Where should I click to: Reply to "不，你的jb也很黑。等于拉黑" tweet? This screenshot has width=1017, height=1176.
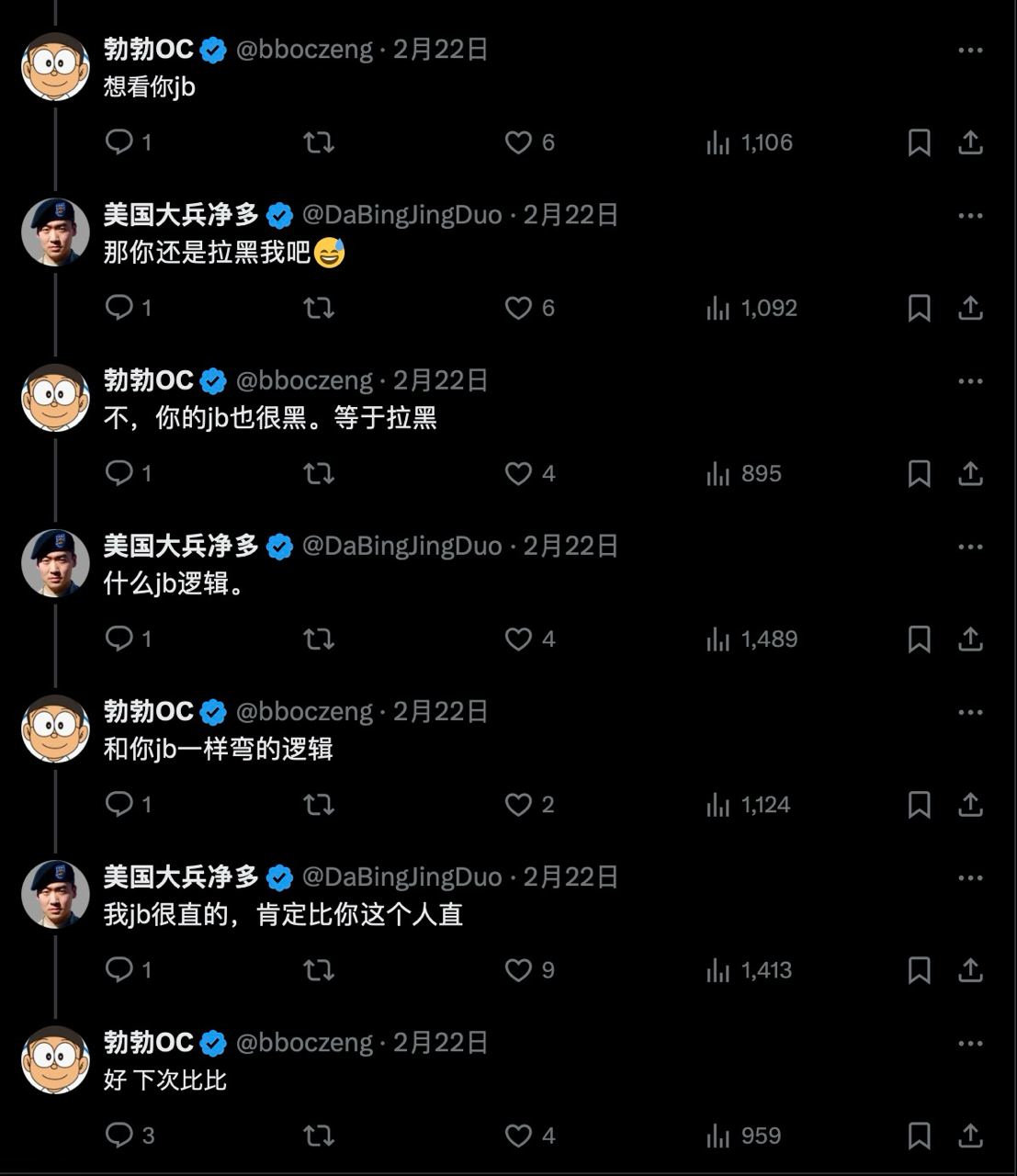[119, 472]
